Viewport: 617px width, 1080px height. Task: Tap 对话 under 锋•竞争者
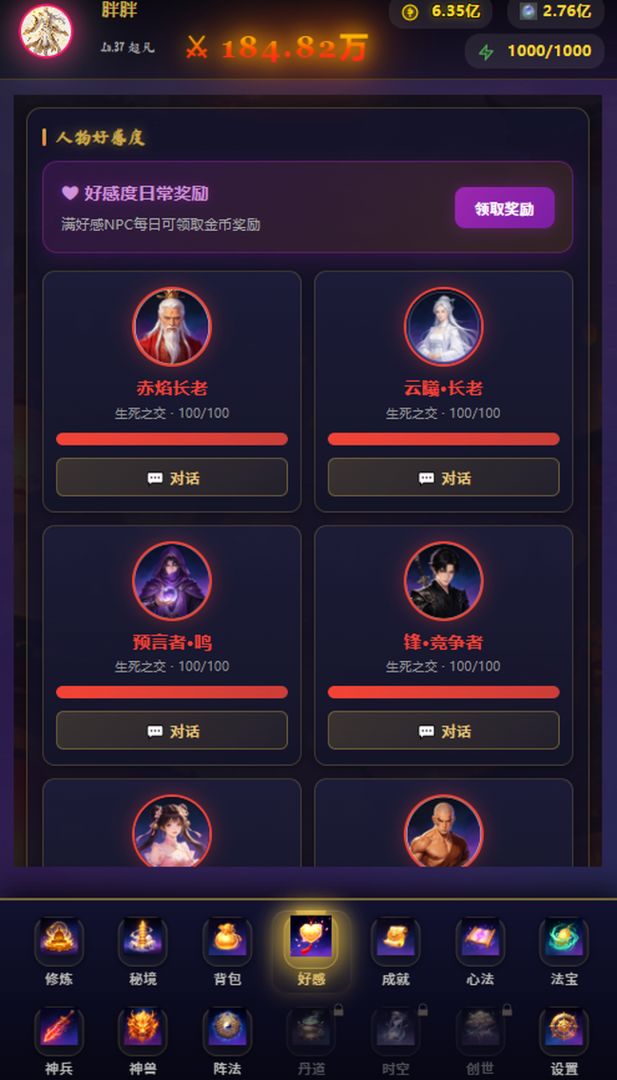(x=443, y=730)
